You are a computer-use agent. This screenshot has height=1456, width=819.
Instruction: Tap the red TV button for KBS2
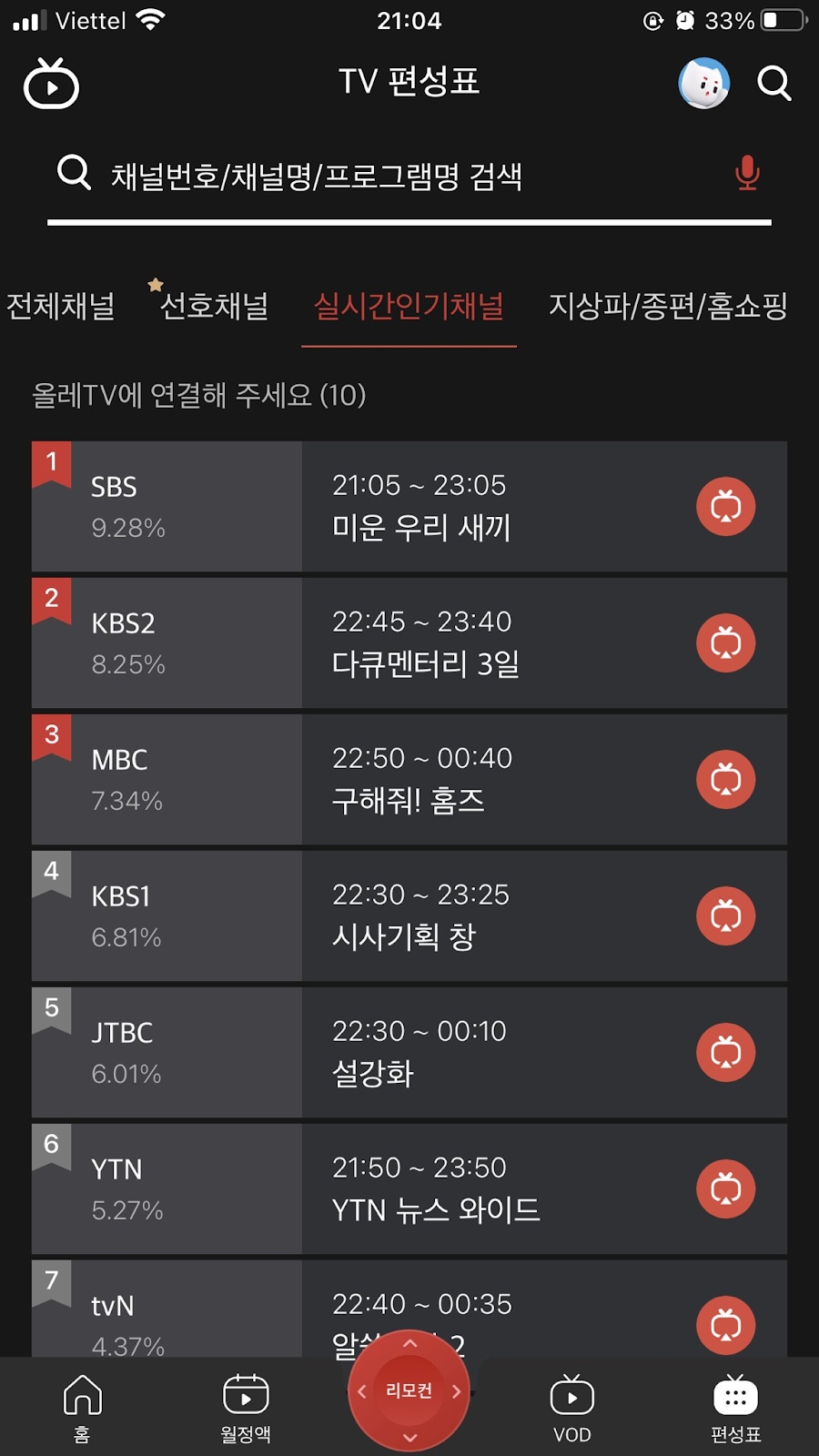point(725,643)
